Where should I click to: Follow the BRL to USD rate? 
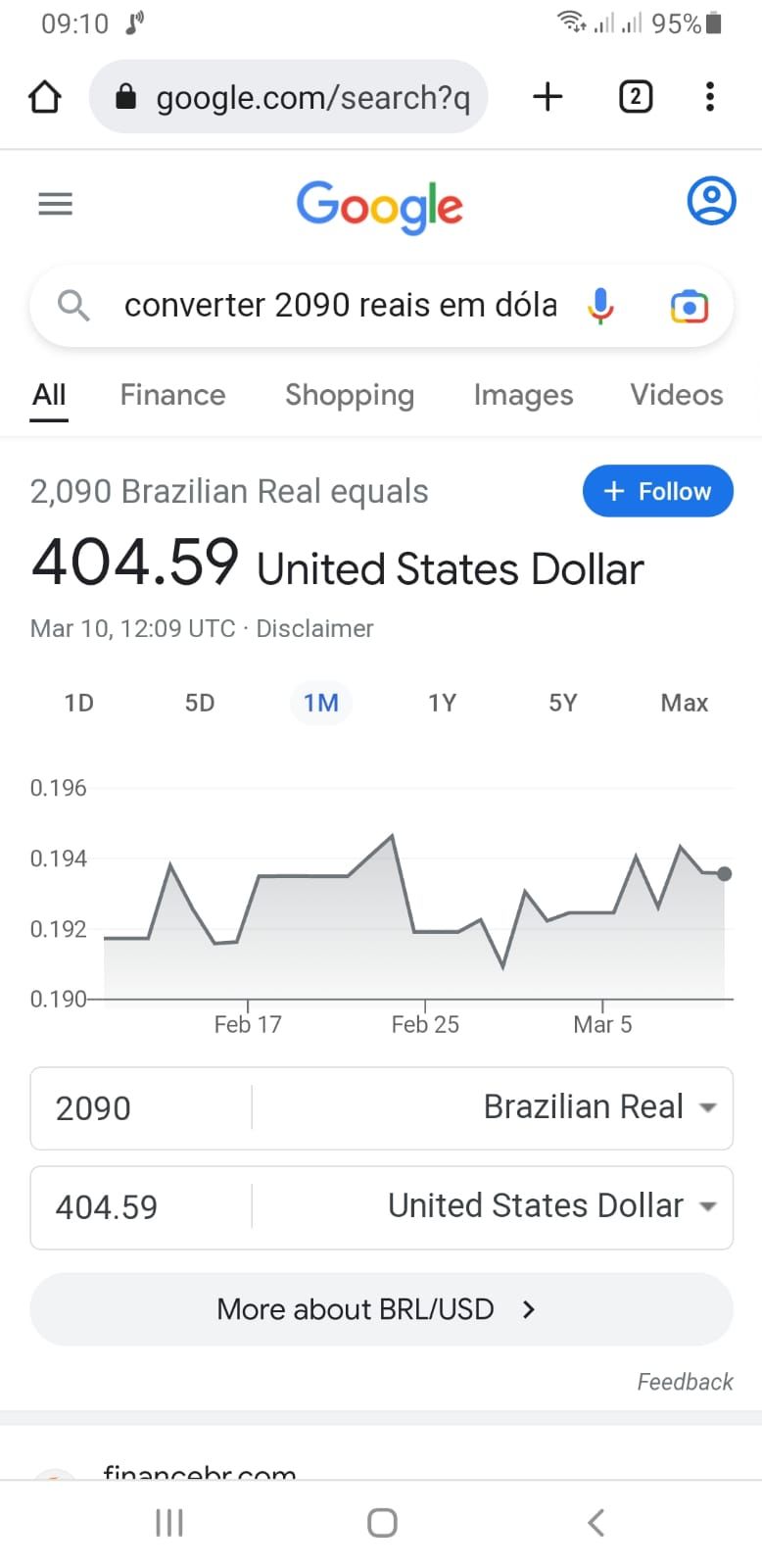tap(657, 491)
